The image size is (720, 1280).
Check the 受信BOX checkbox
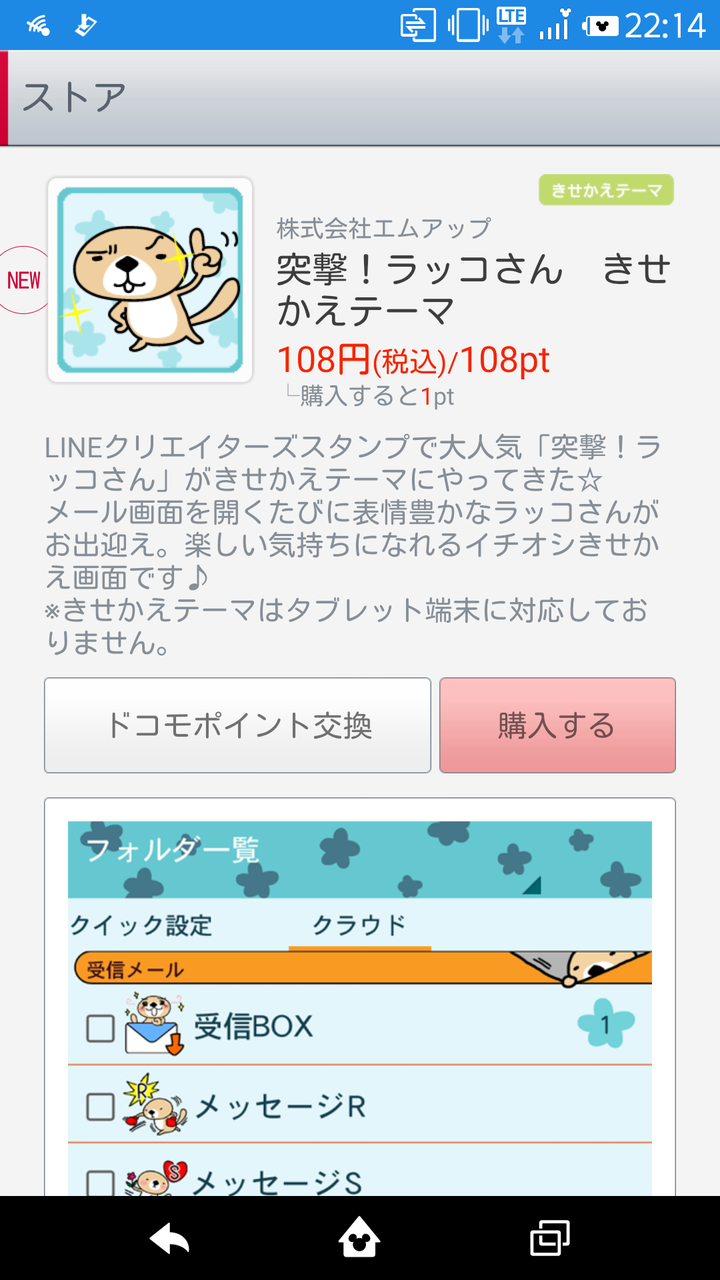click(98, 1026)
